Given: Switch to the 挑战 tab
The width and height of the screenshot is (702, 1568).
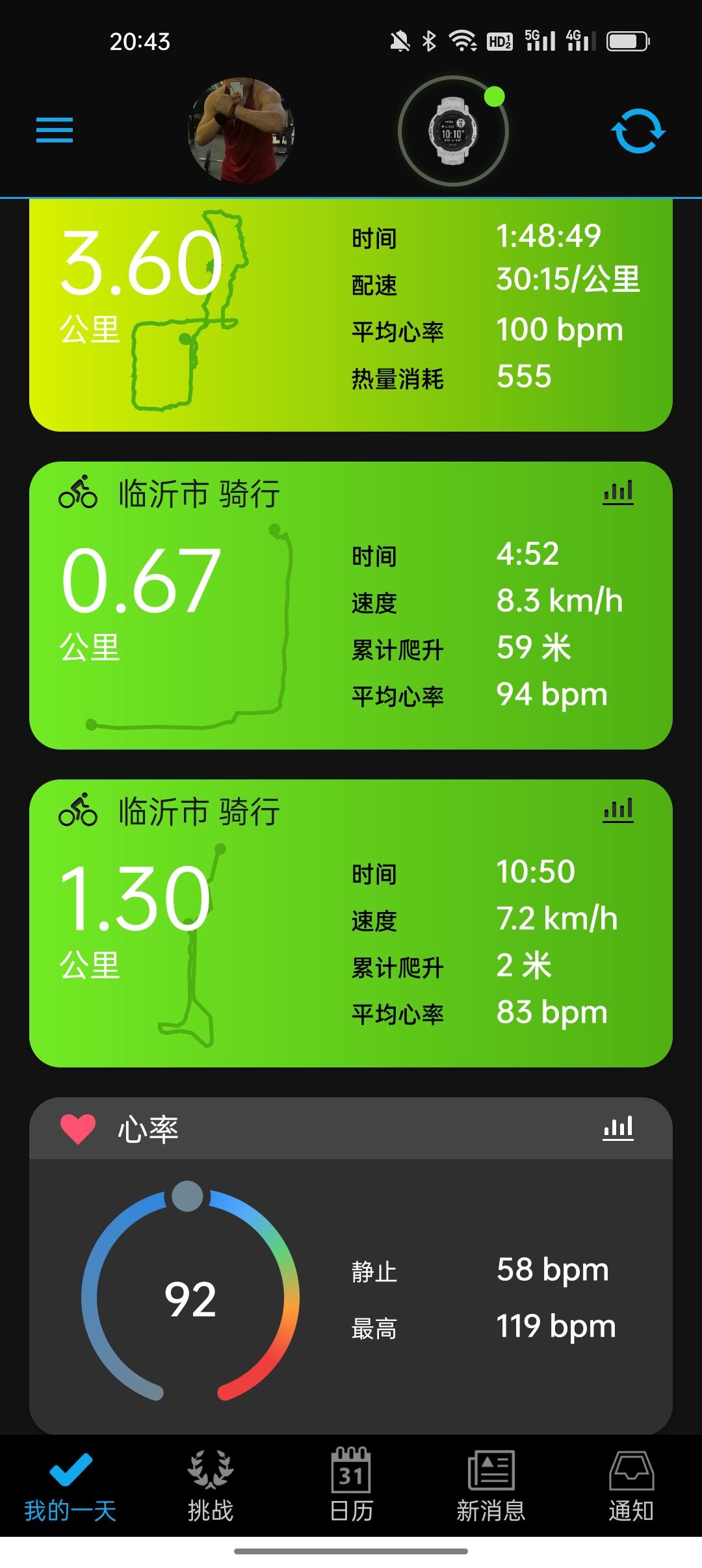Looking at the screenshot, I should tap(210, 1487).
